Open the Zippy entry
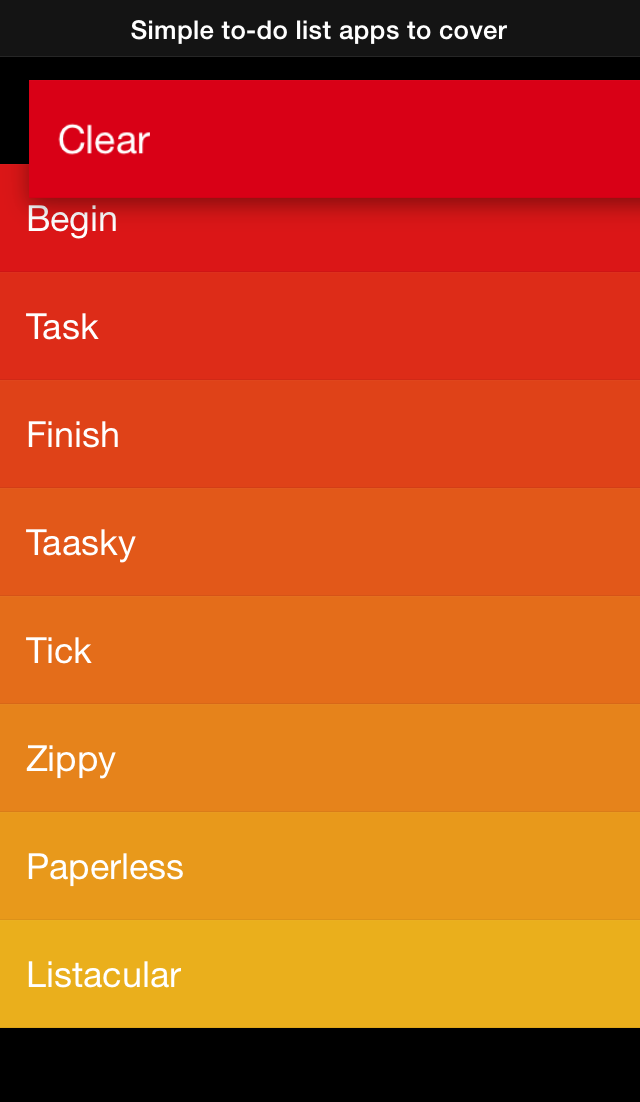The height and width of the screenshot is (1102, 640). coord(320,758)
